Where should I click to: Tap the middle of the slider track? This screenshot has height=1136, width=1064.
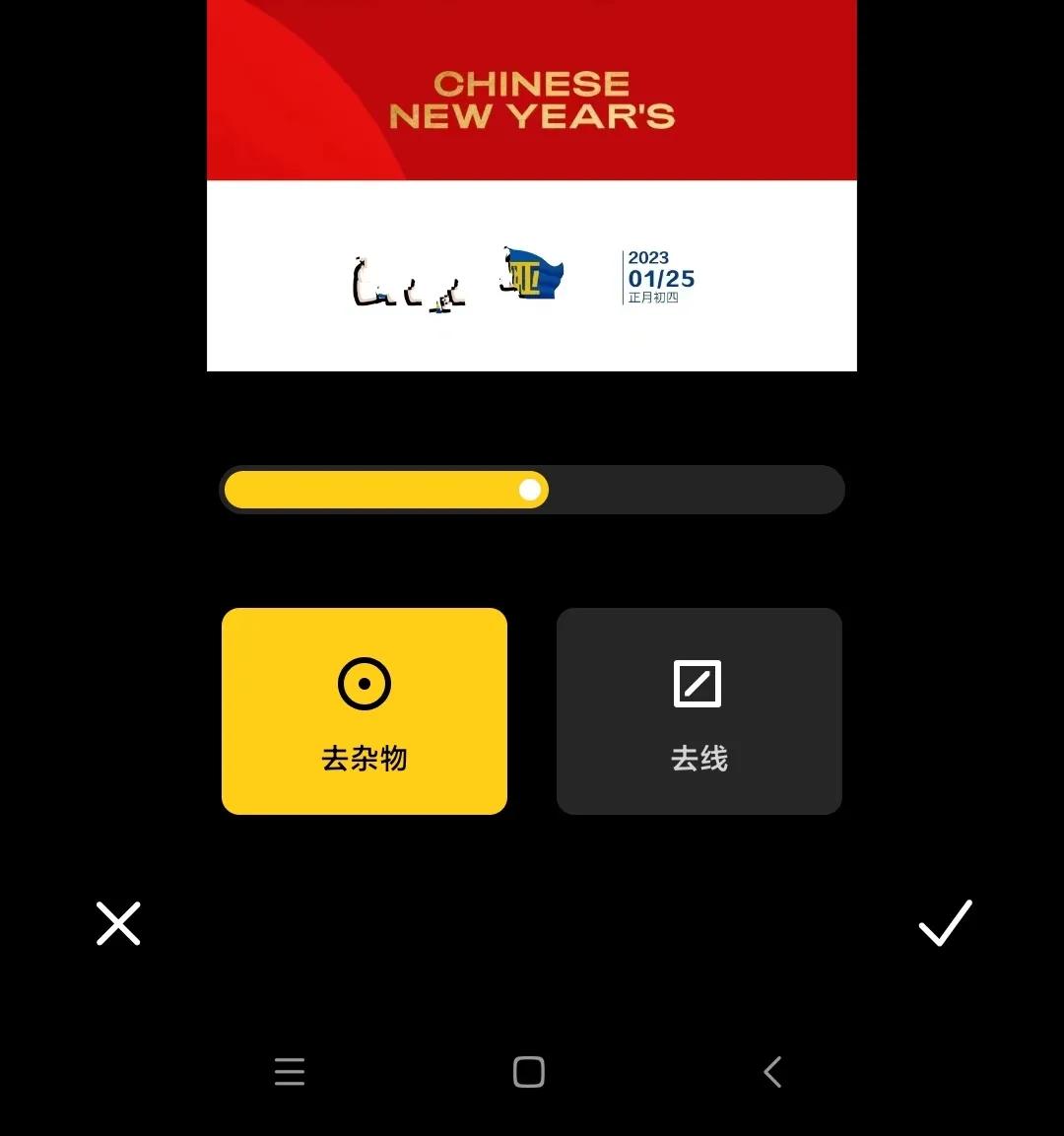532,490
